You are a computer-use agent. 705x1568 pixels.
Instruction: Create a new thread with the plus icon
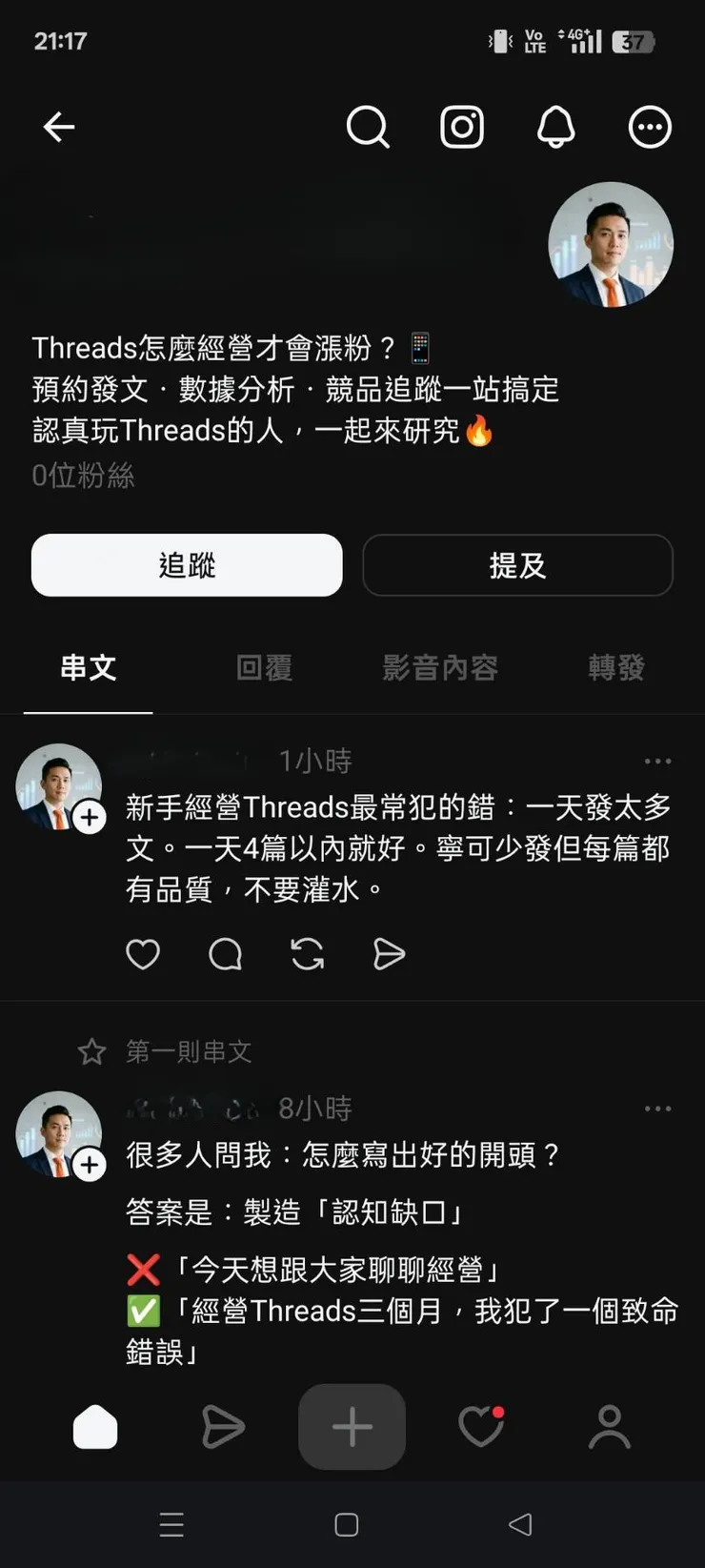point(352,1427)
